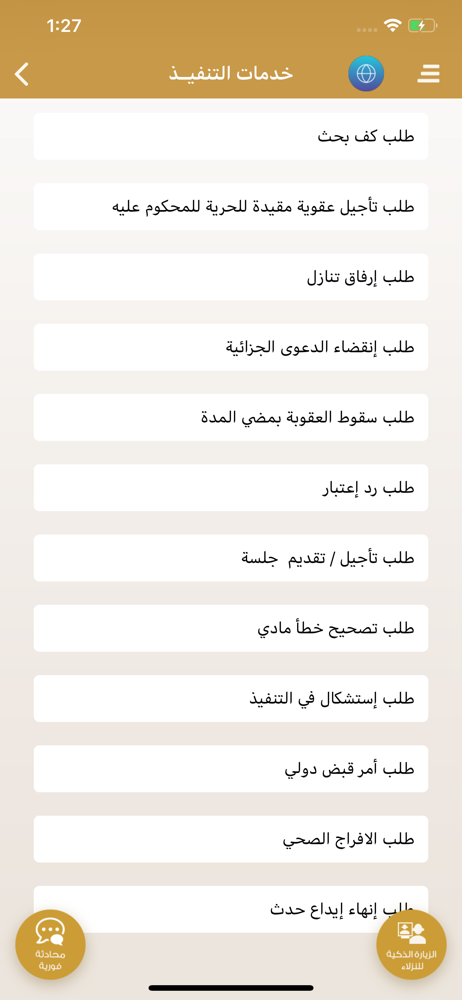462x1000 pixels.
Task: Start a live chat (محادثة فورية)
Action: pyautogui.click(x=50, y=945)
